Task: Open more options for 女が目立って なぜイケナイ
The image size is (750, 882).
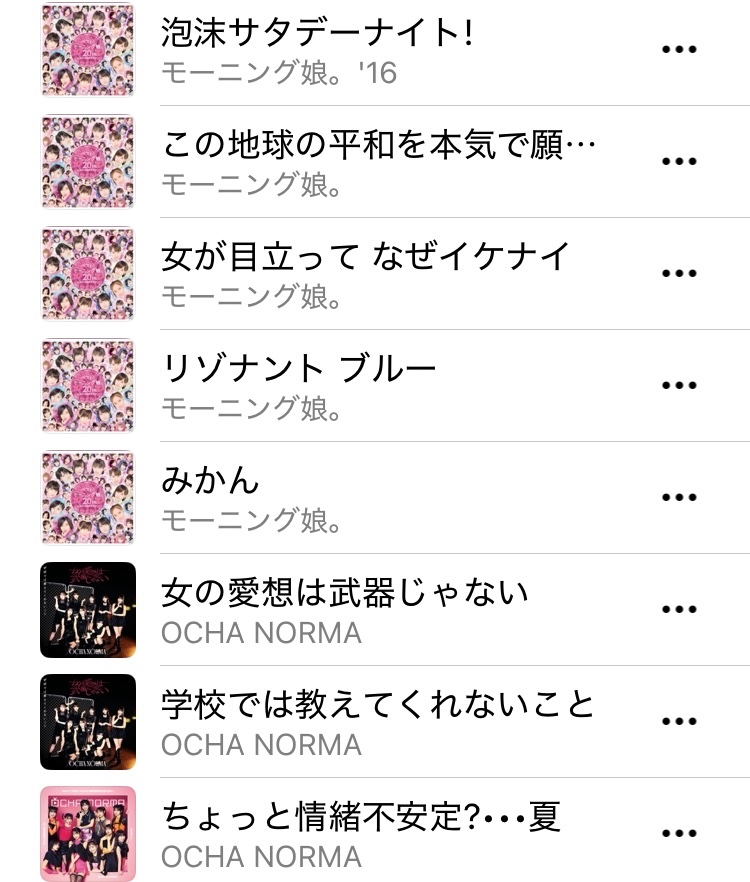Action: (679, 274)
